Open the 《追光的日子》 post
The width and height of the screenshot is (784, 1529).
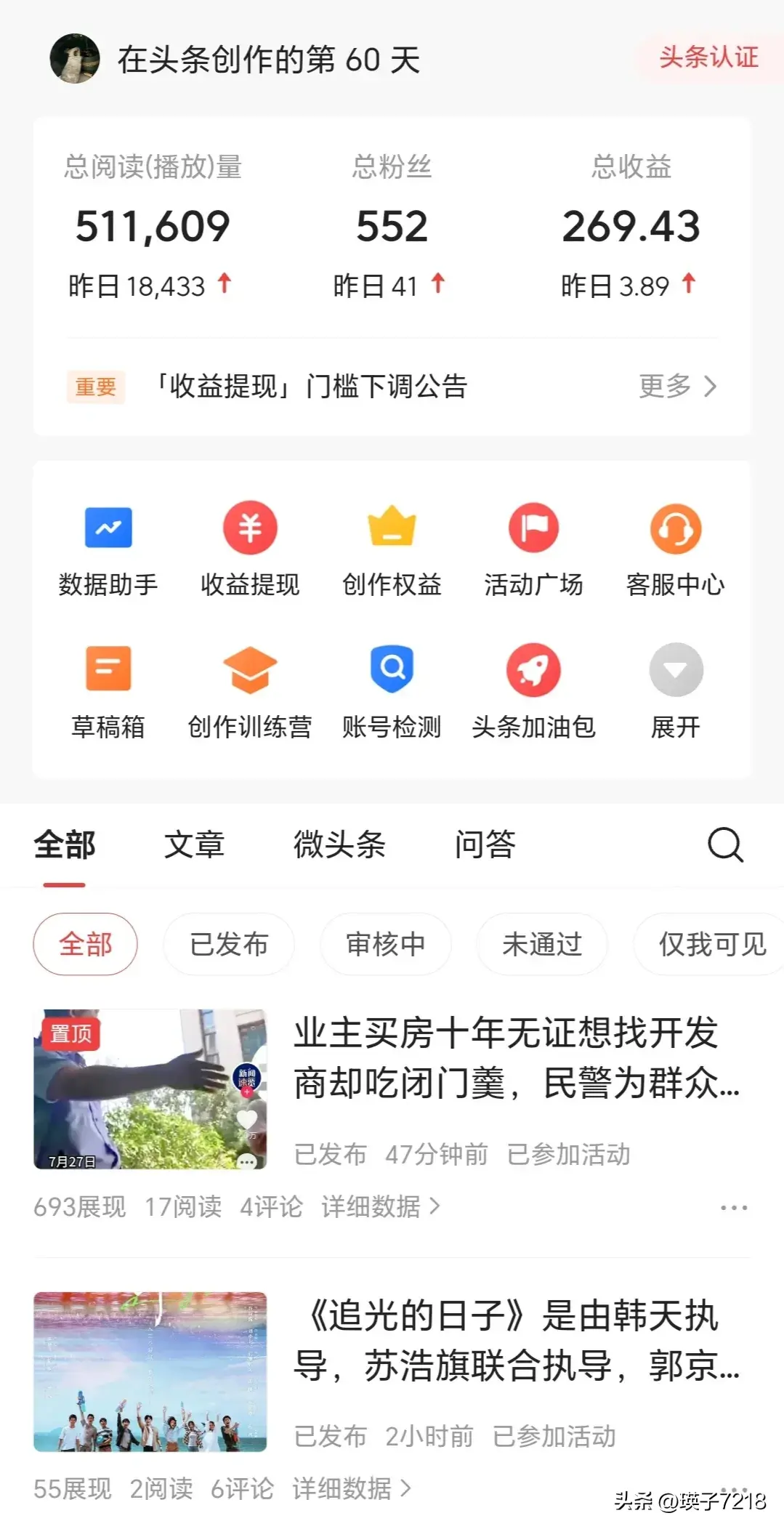(516, 1341)
